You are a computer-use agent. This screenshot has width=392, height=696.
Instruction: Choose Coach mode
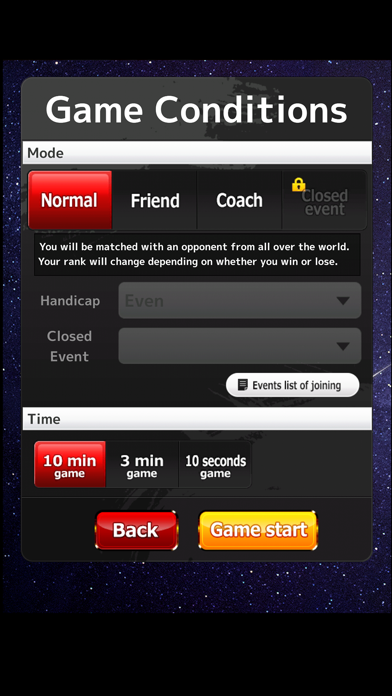point(239,200)
